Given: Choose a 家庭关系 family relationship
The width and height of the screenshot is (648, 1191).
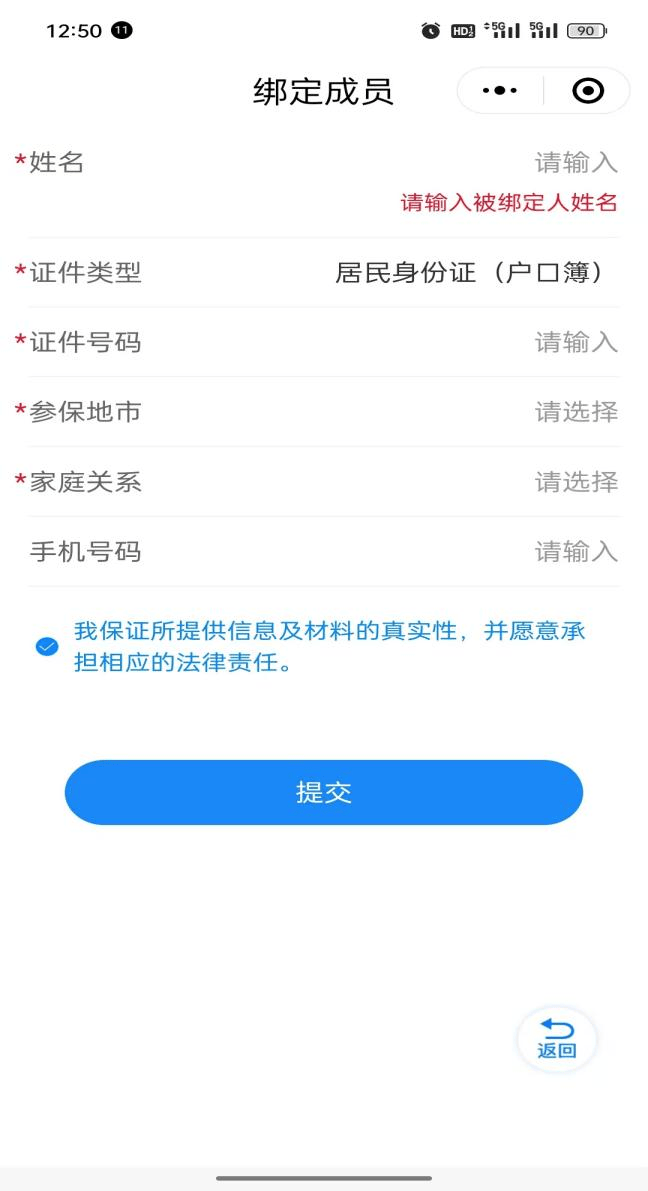Looking at the screenshot, I should (575, 482).
